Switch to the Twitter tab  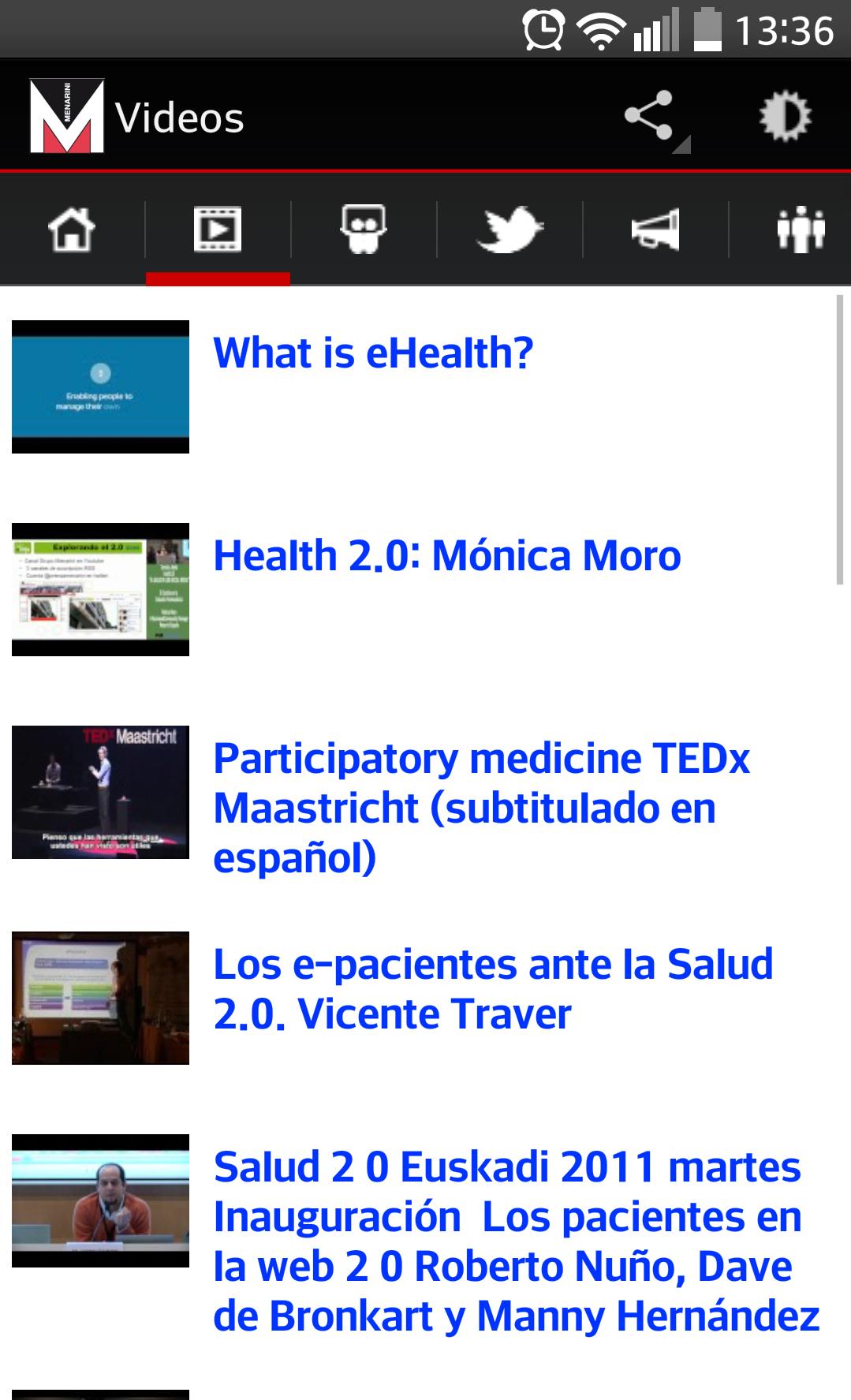[x=509, y=230]
